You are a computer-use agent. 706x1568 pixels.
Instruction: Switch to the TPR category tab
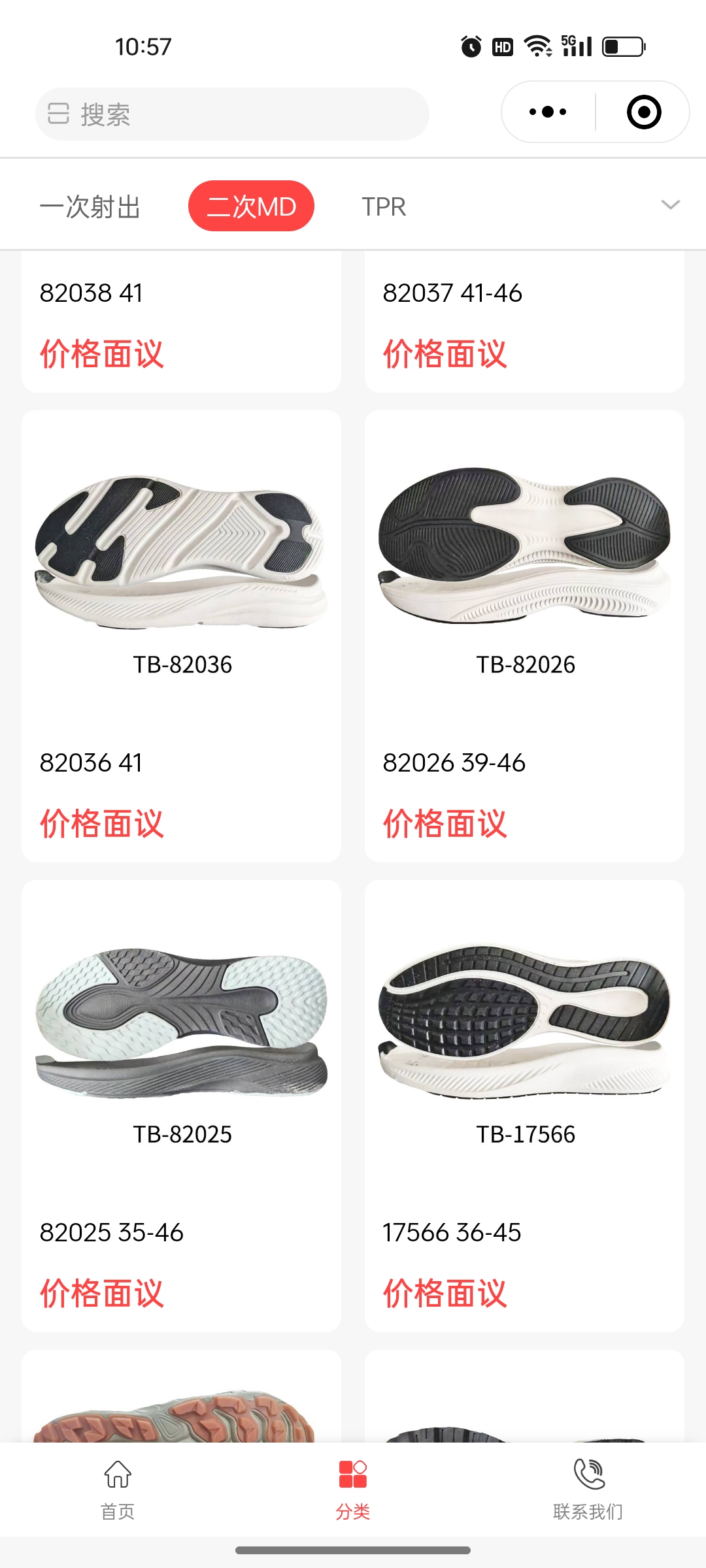(x=384, y=206)
